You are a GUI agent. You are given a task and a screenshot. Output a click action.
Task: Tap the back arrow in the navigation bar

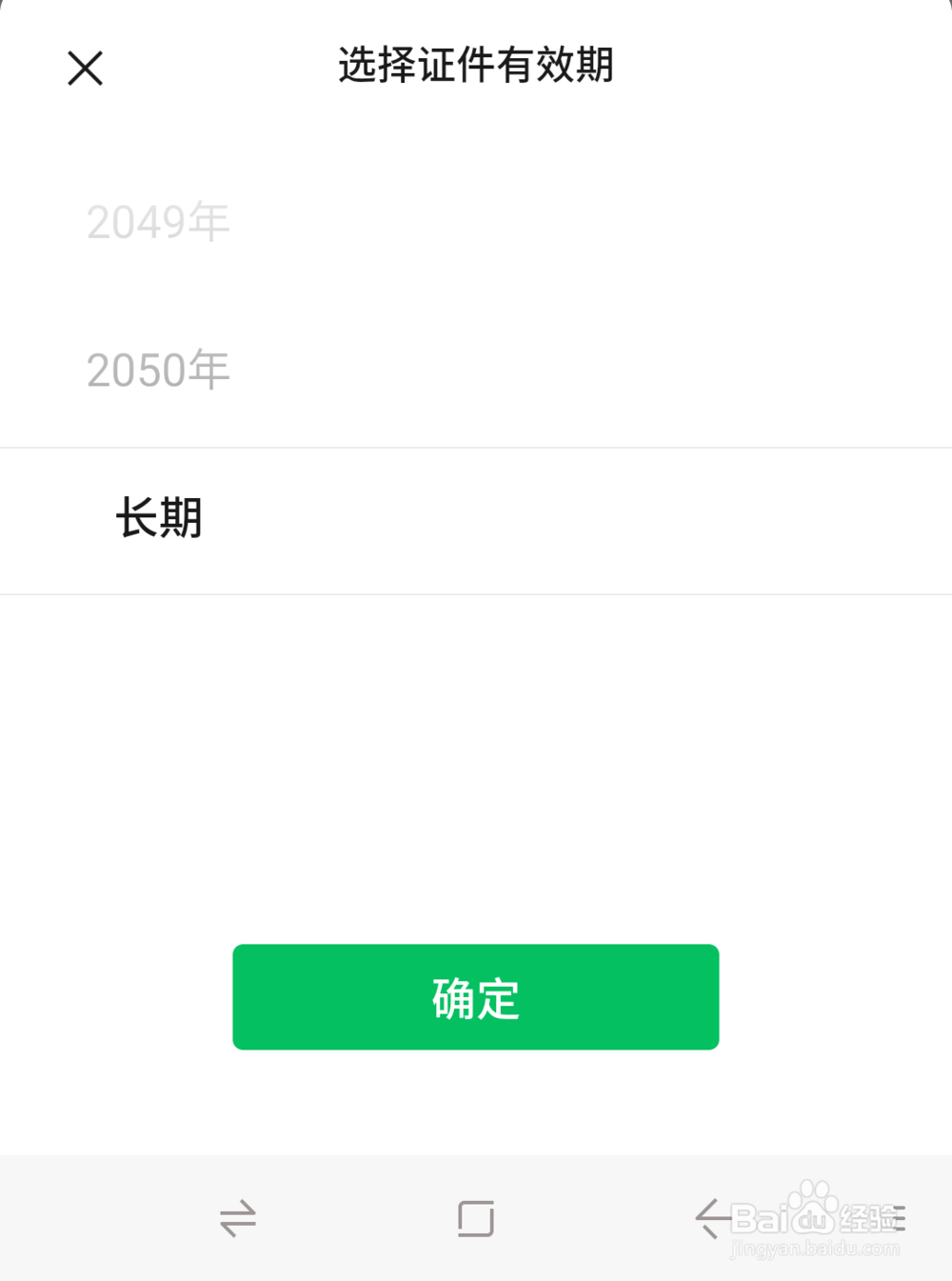711,1218
